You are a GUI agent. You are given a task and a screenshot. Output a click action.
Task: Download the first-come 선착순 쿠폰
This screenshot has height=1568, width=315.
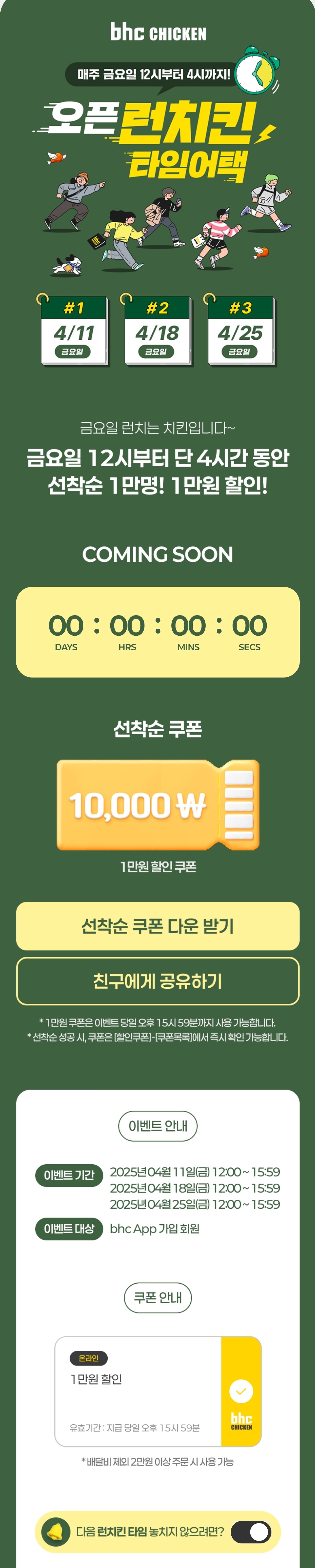157,926
